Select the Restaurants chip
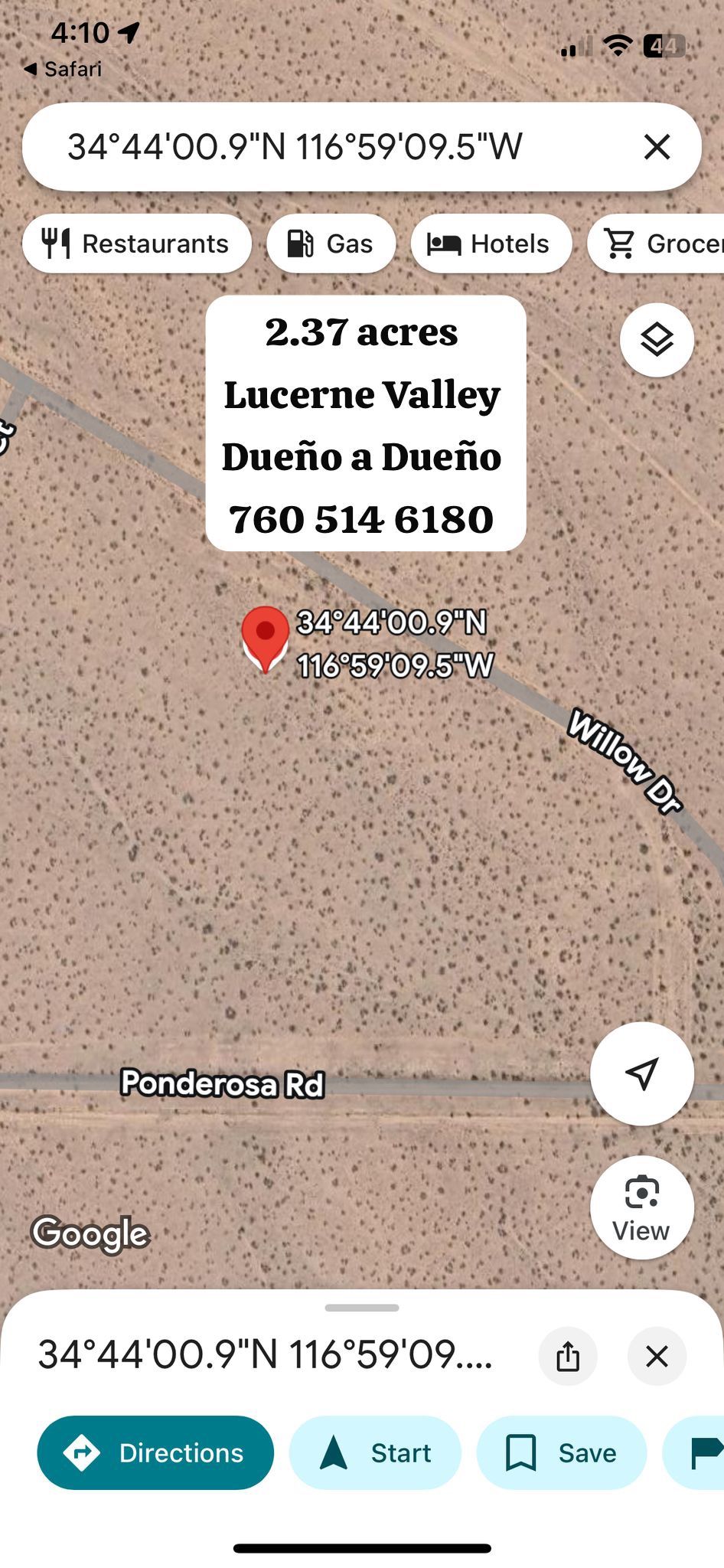The width and height of the screenshot is (724, 1568). 136,243
